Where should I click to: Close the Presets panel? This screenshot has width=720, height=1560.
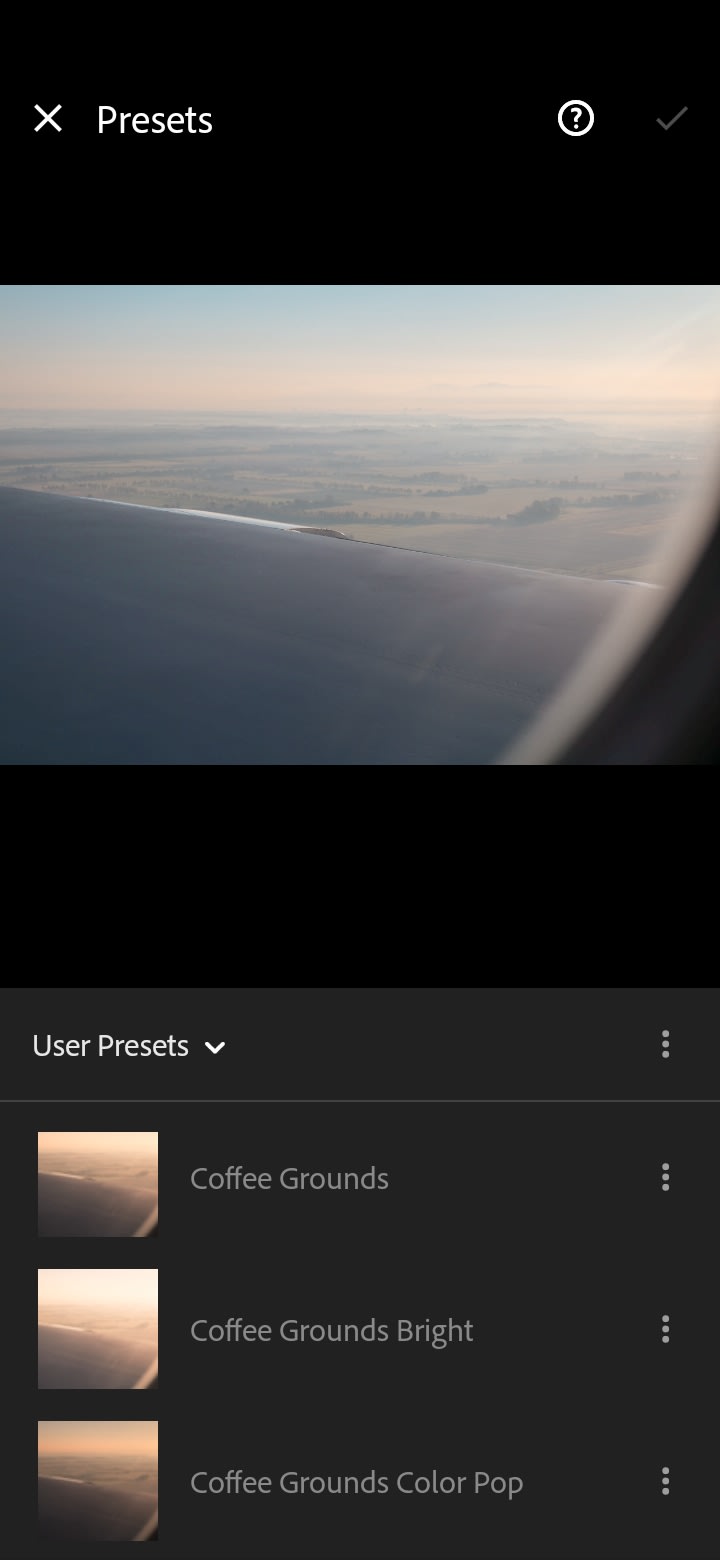[x=48, y=119]
